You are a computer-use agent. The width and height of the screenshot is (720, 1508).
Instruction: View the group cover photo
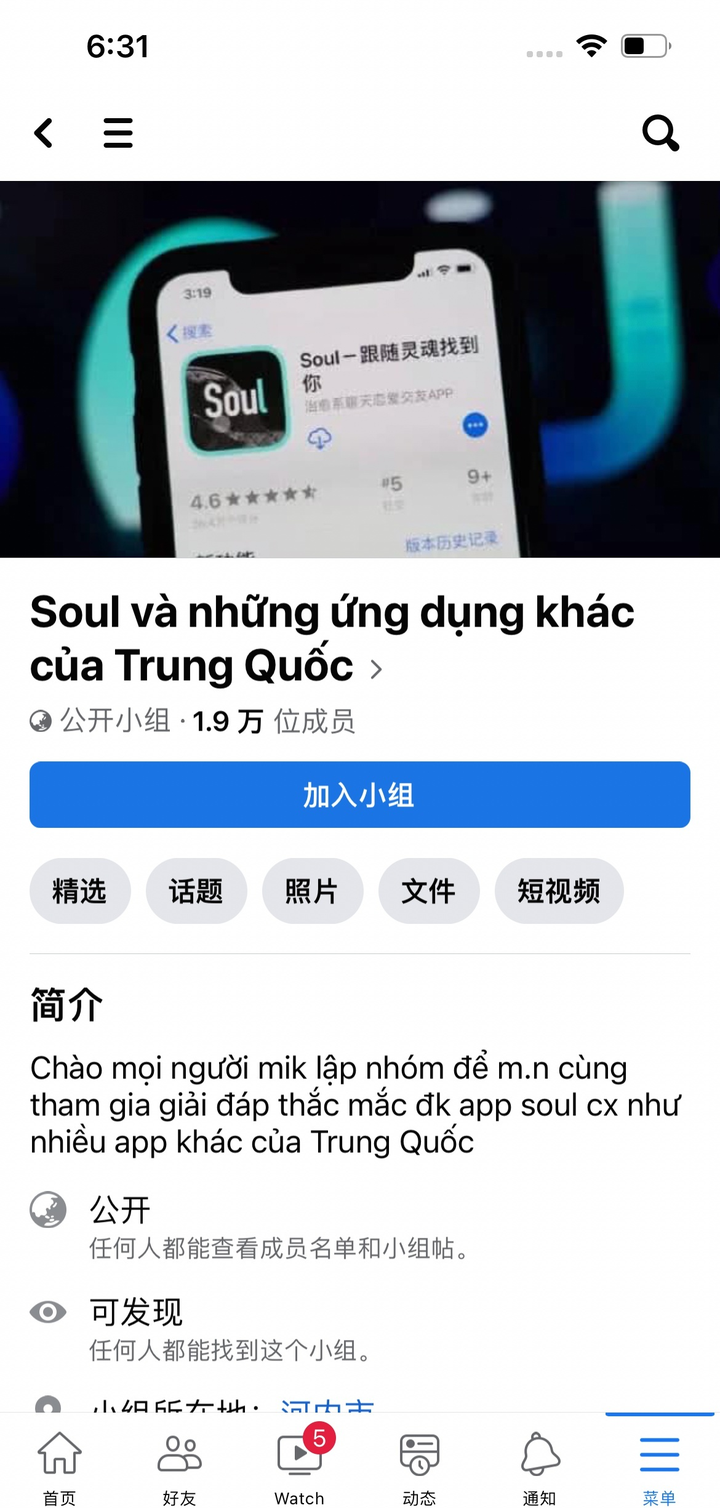(x=360, y=369)
